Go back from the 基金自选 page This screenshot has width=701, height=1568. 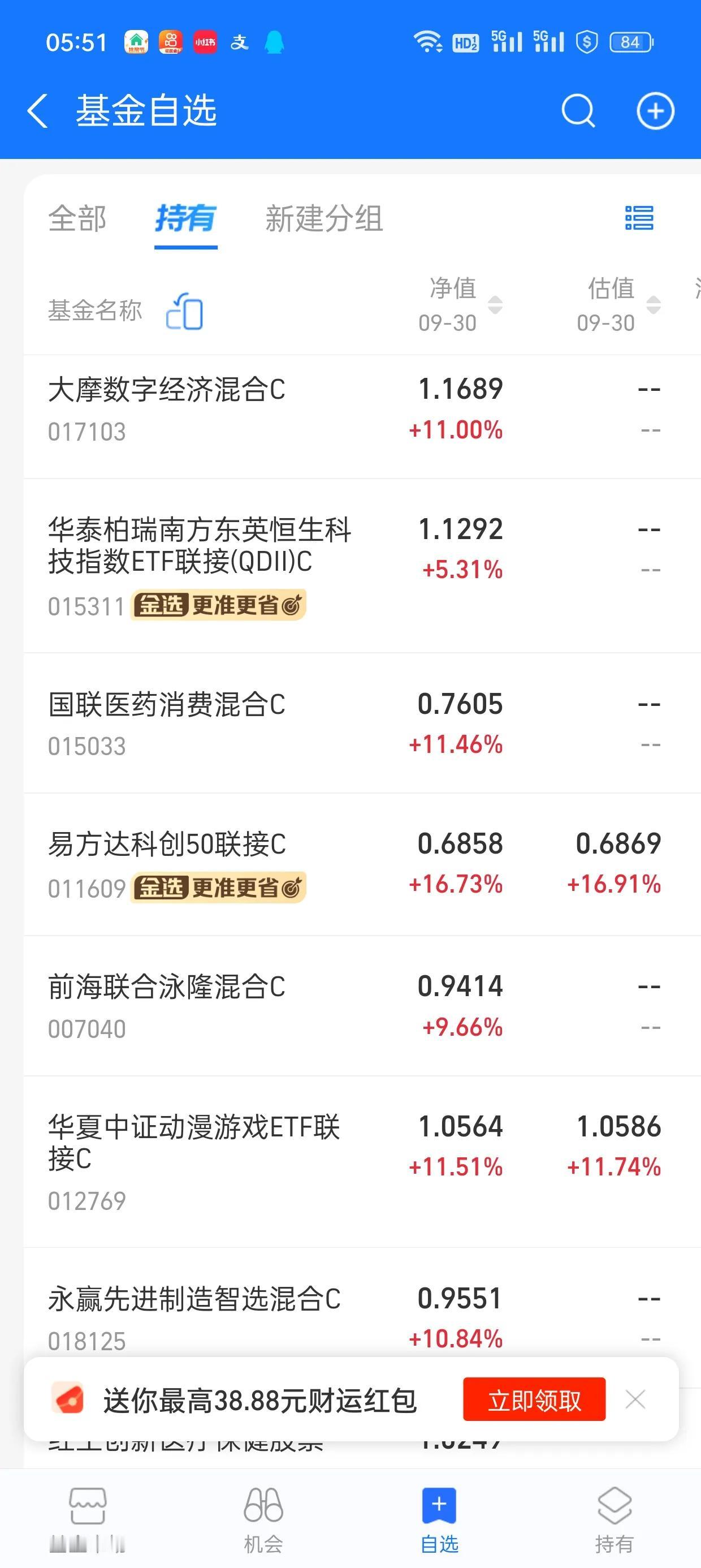coord(38,111)
